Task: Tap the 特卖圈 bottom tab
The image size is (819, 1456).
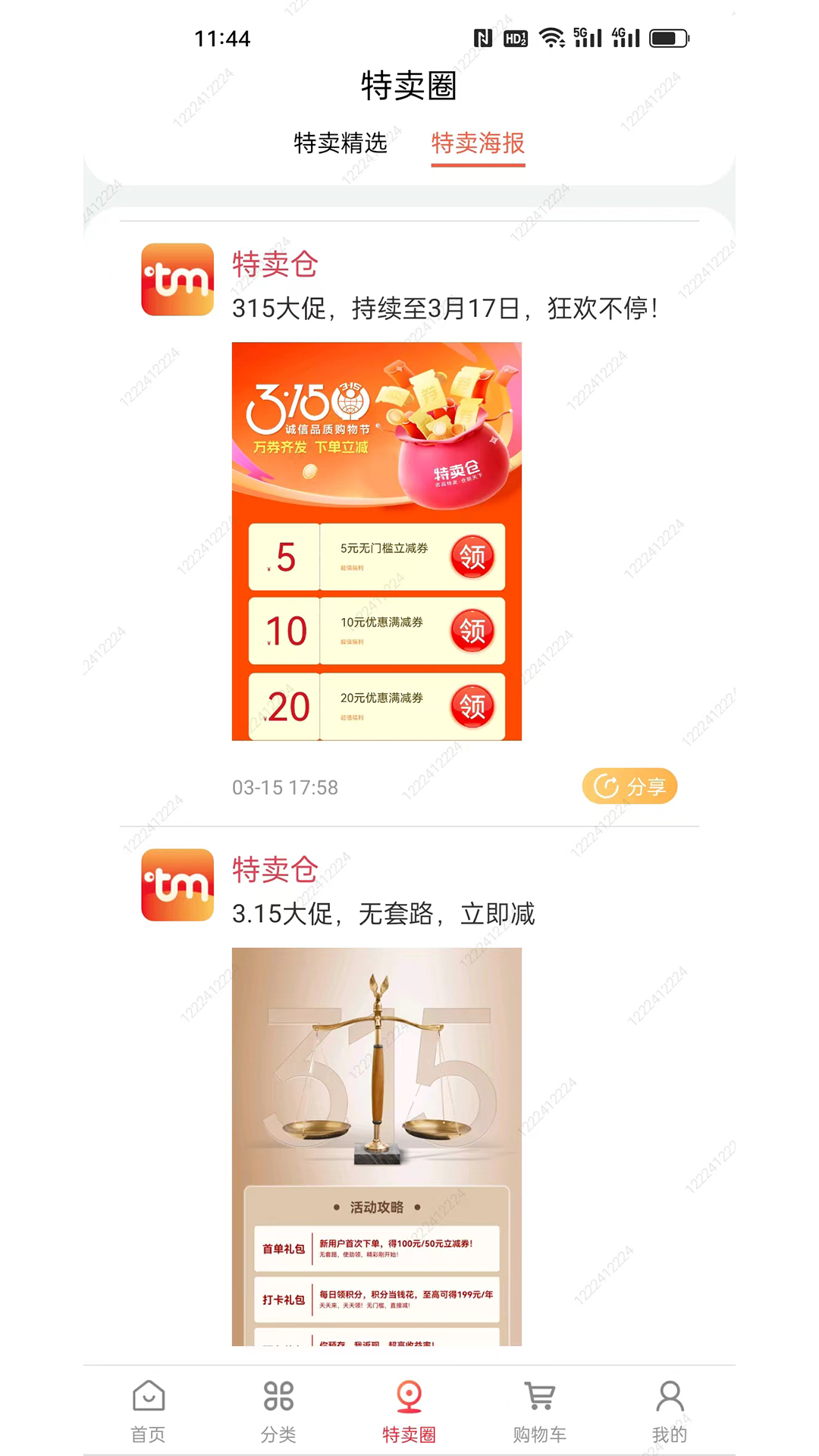Action: [409, 1411]
